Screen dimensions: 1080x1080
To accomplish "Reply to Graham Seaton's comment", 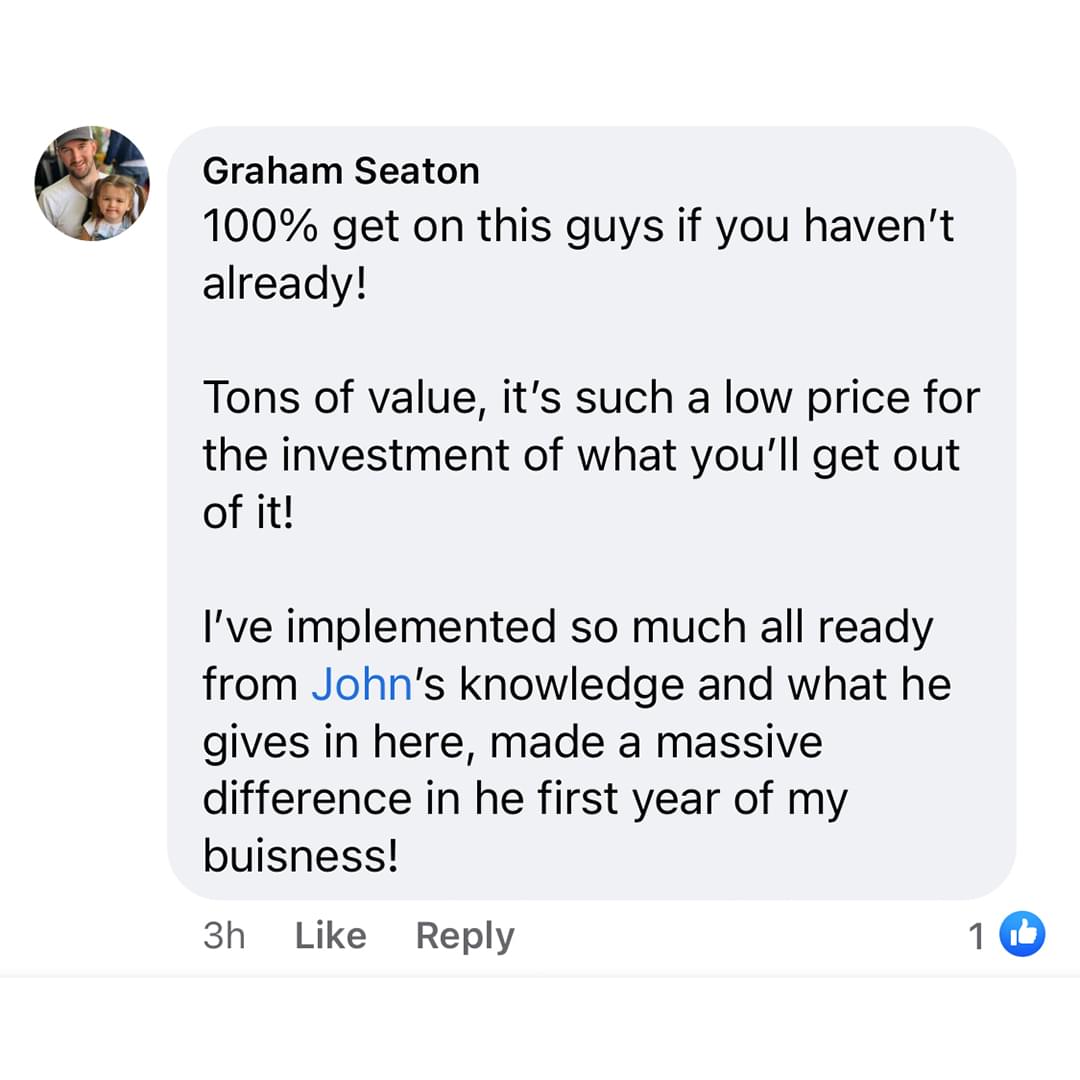I will (465, 936).
